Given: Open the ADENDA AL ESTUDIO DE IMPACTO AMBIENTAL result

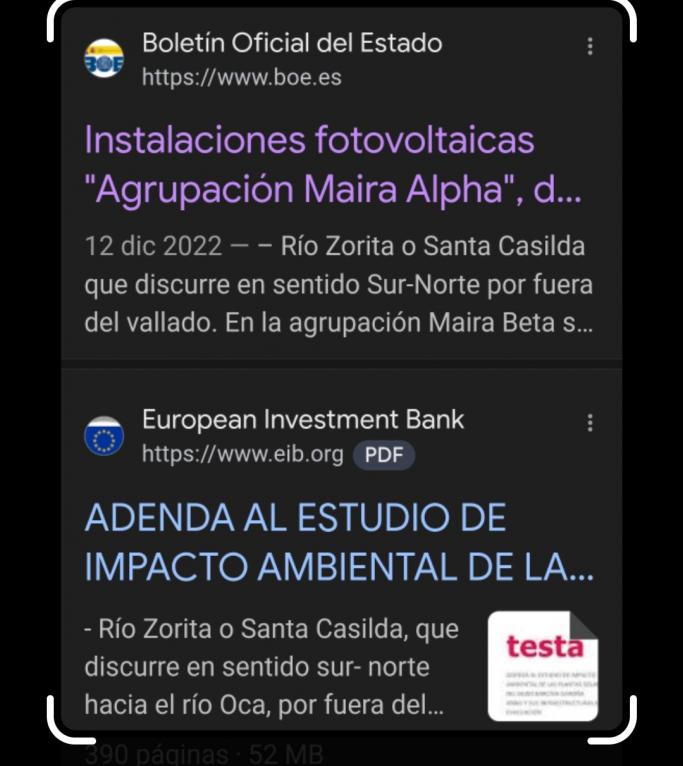Looking at the screenshot, I should pos(338,542).
